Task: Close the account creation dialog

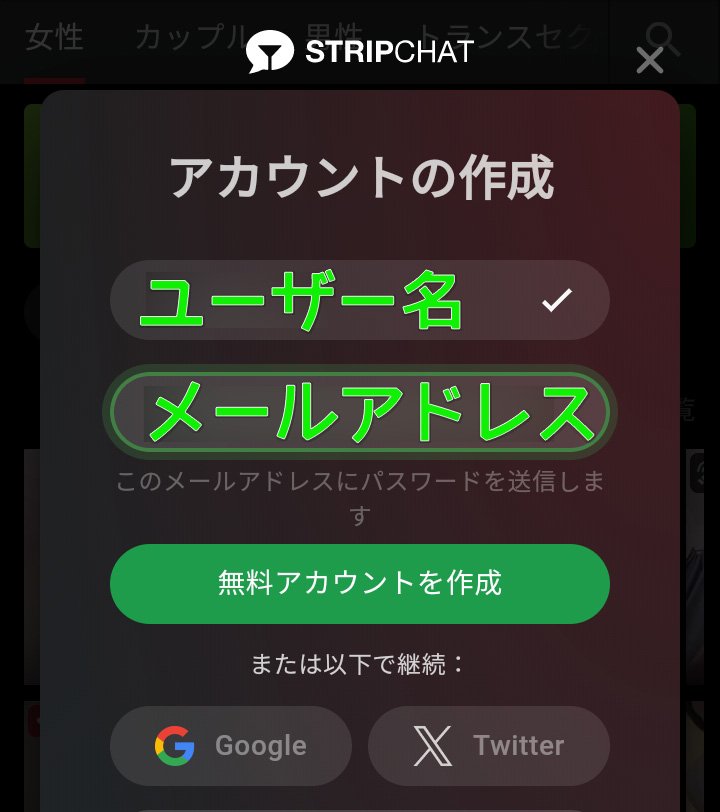Action: (650, 61)
